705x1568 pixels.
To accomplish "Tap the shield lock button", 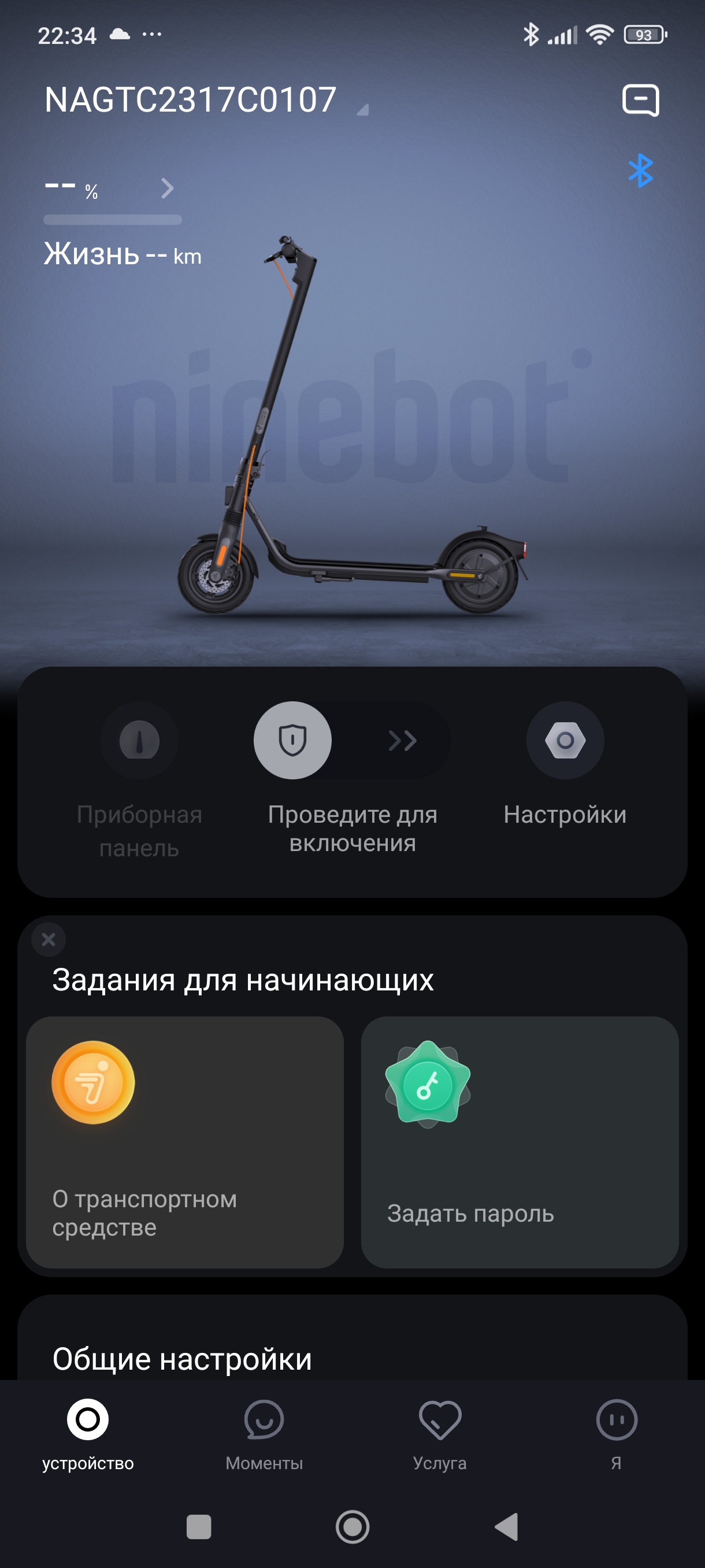I will pos(292,741).
